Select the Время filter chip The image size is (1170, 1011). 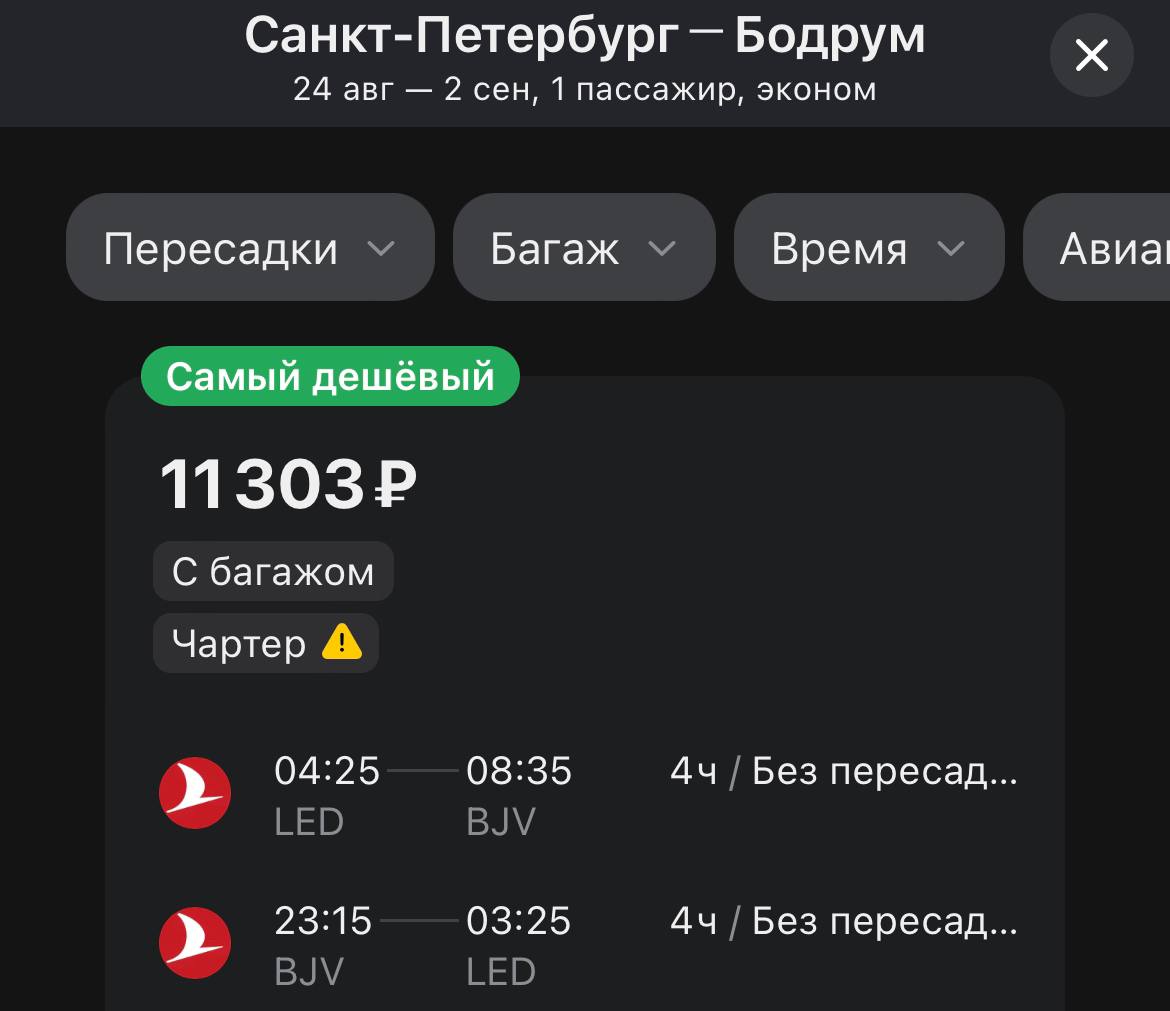[x=868, y=248]
